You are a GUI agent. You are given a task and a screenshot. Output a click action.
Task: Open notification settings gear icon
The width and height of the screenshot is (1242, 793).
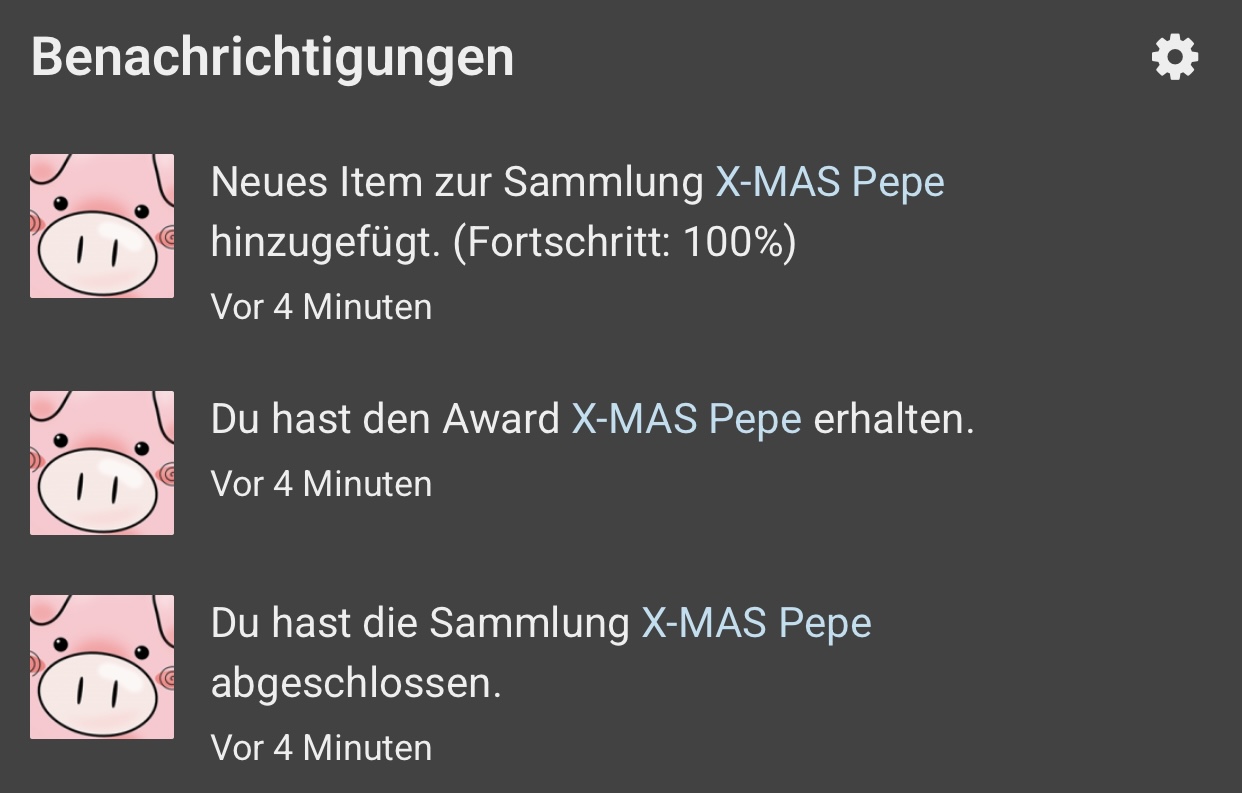coord(1174,57)
